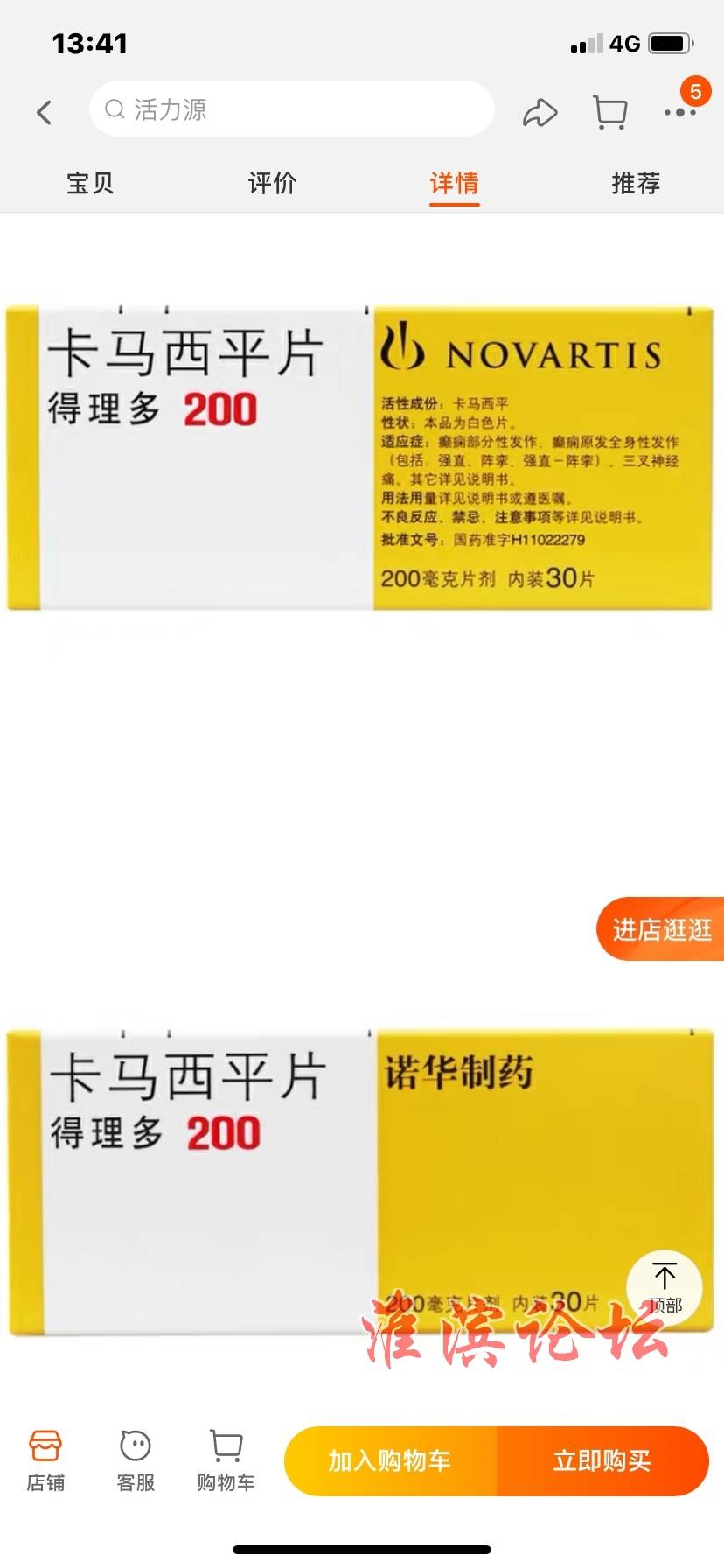Switch to the 宝贝 tab
The width and height of the screenshot is (724, 1568).
(90, 183)
